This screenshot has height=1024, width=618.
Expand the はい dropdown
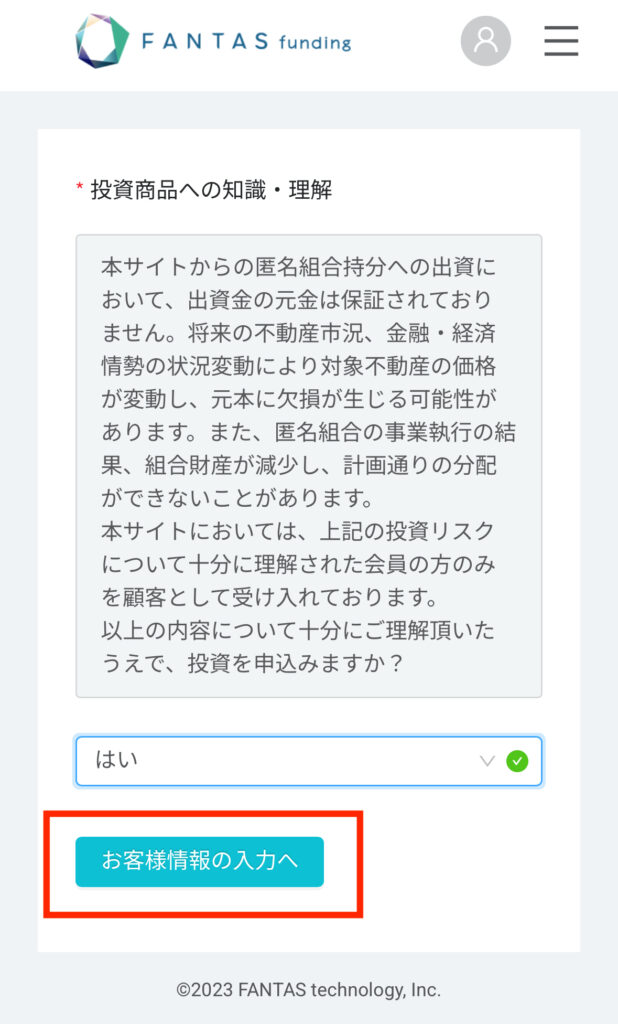click(308, 761)
